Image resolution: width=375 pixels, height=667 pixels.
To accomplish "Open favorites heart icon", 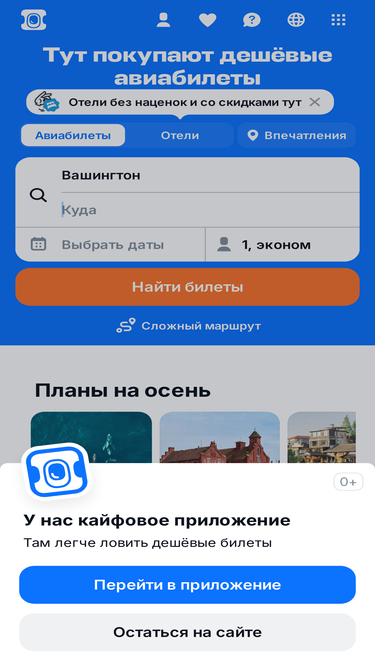I will [207, 20].
